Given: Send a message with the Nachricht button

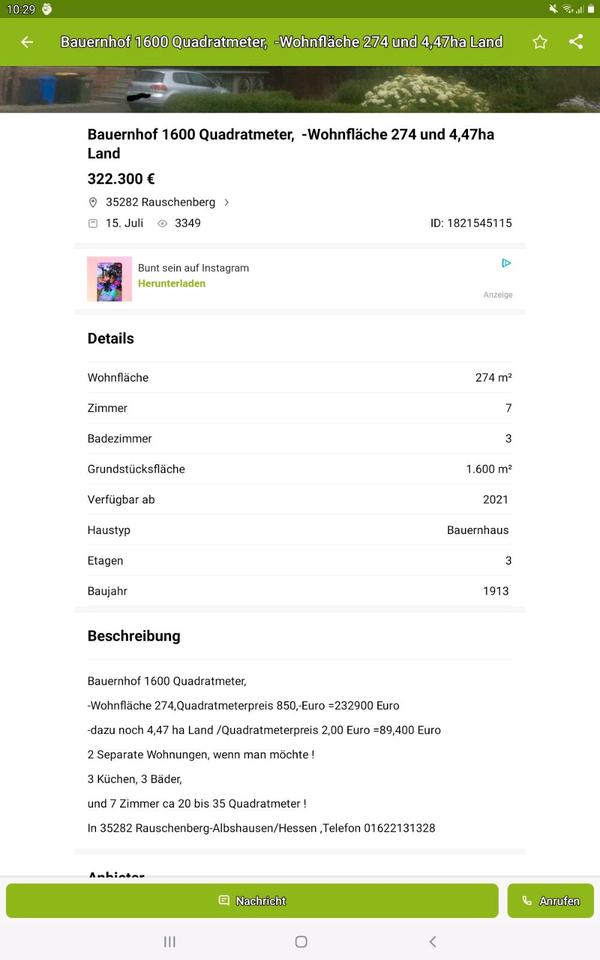Looking at the screenshot, I should coord(252,901).
